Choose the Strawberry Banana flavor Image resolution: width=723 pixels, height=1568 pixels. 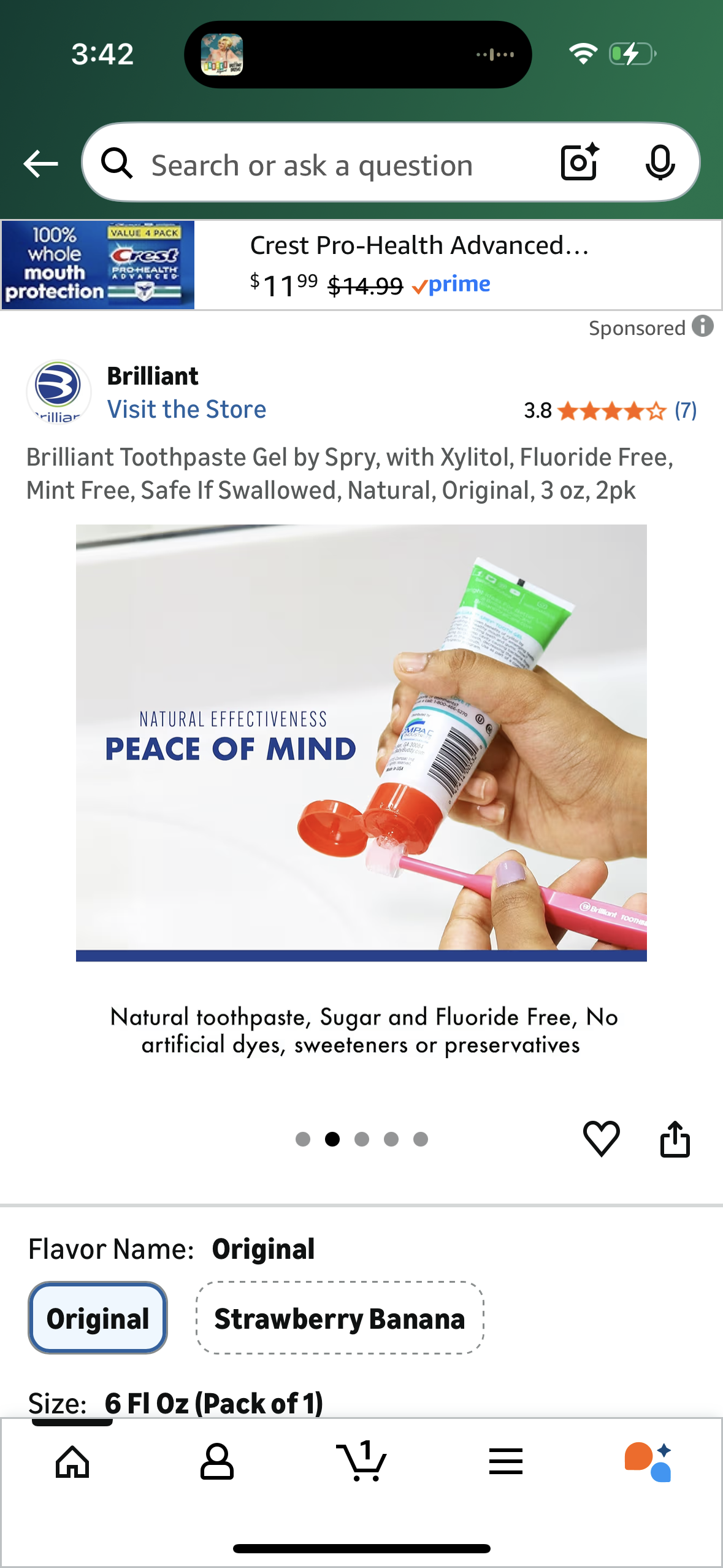(339, 1317)
